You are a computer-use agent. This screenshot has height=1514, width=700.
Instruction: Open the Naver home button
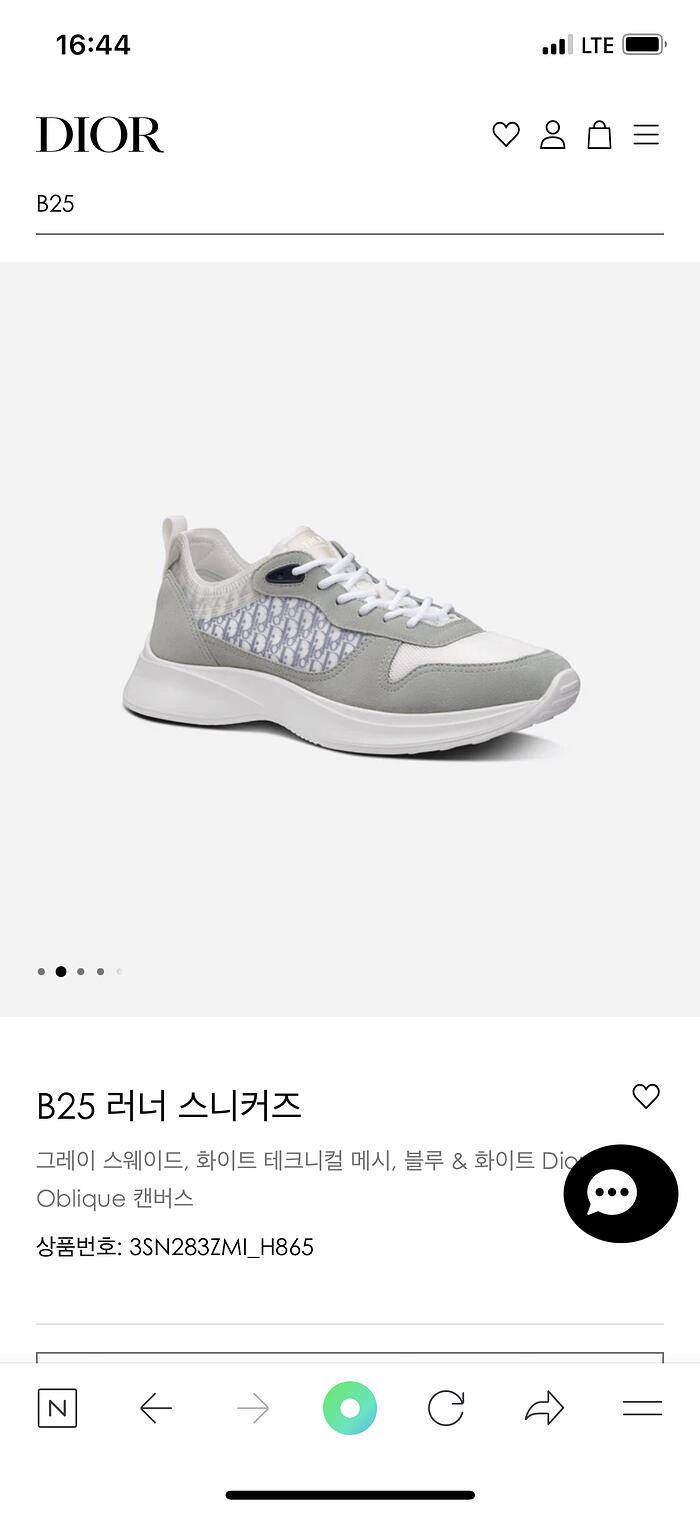point(57,1409)
